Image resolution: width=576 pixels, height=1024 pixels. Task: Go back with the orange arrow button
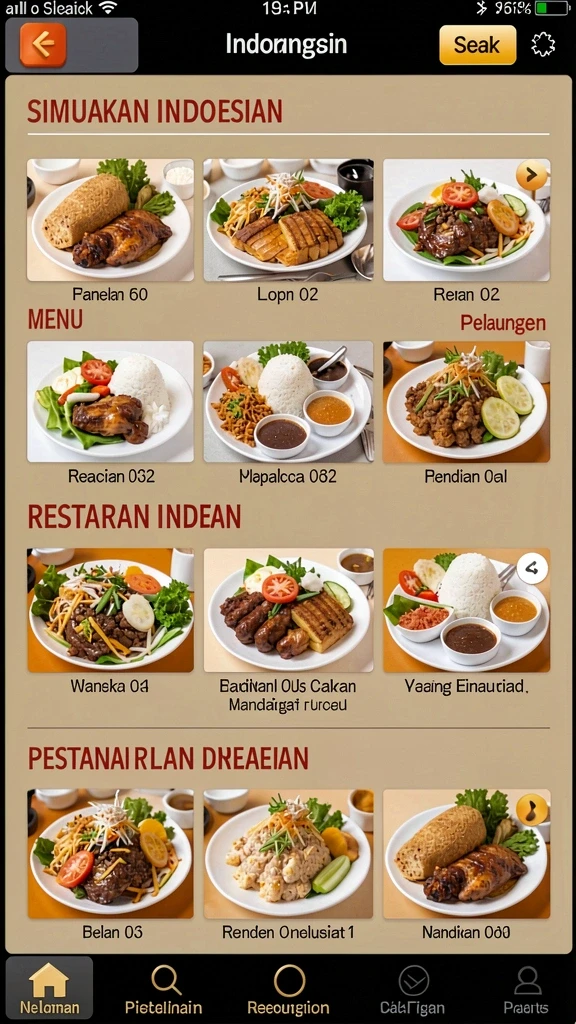43,45
